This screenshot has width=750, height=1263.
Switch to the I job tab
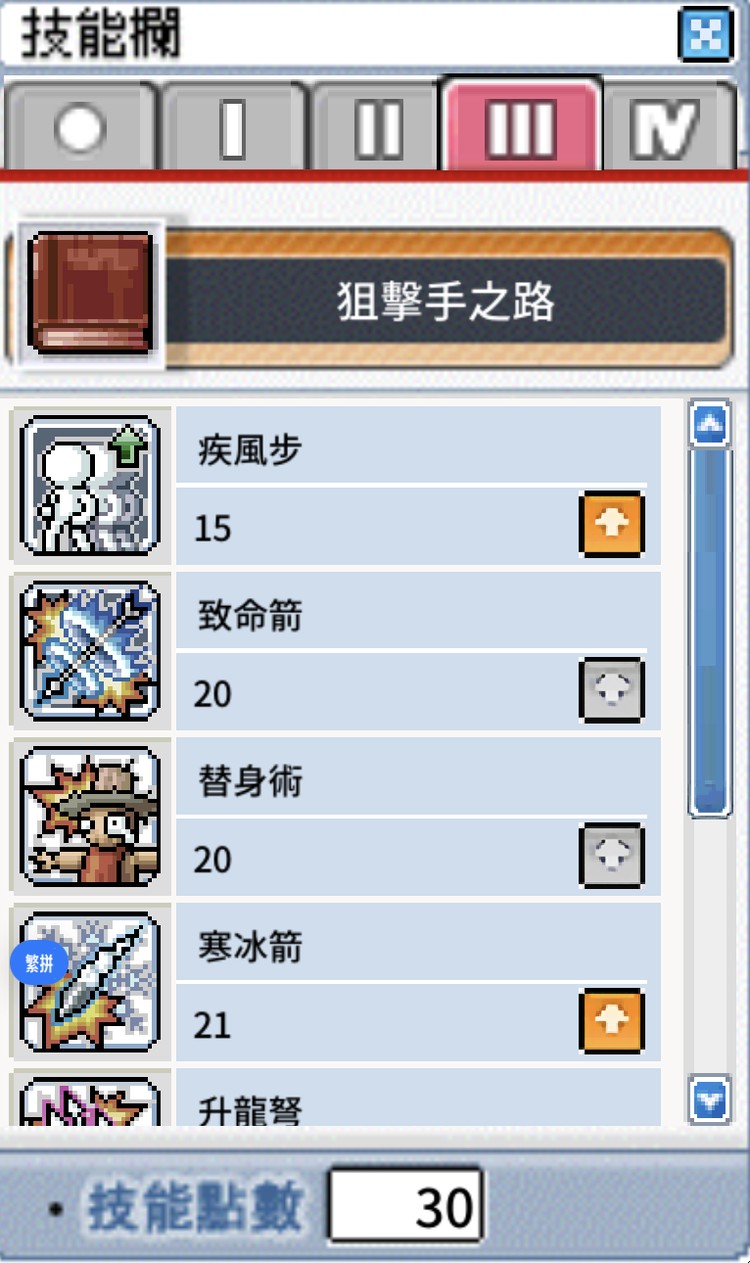[233, 128]
